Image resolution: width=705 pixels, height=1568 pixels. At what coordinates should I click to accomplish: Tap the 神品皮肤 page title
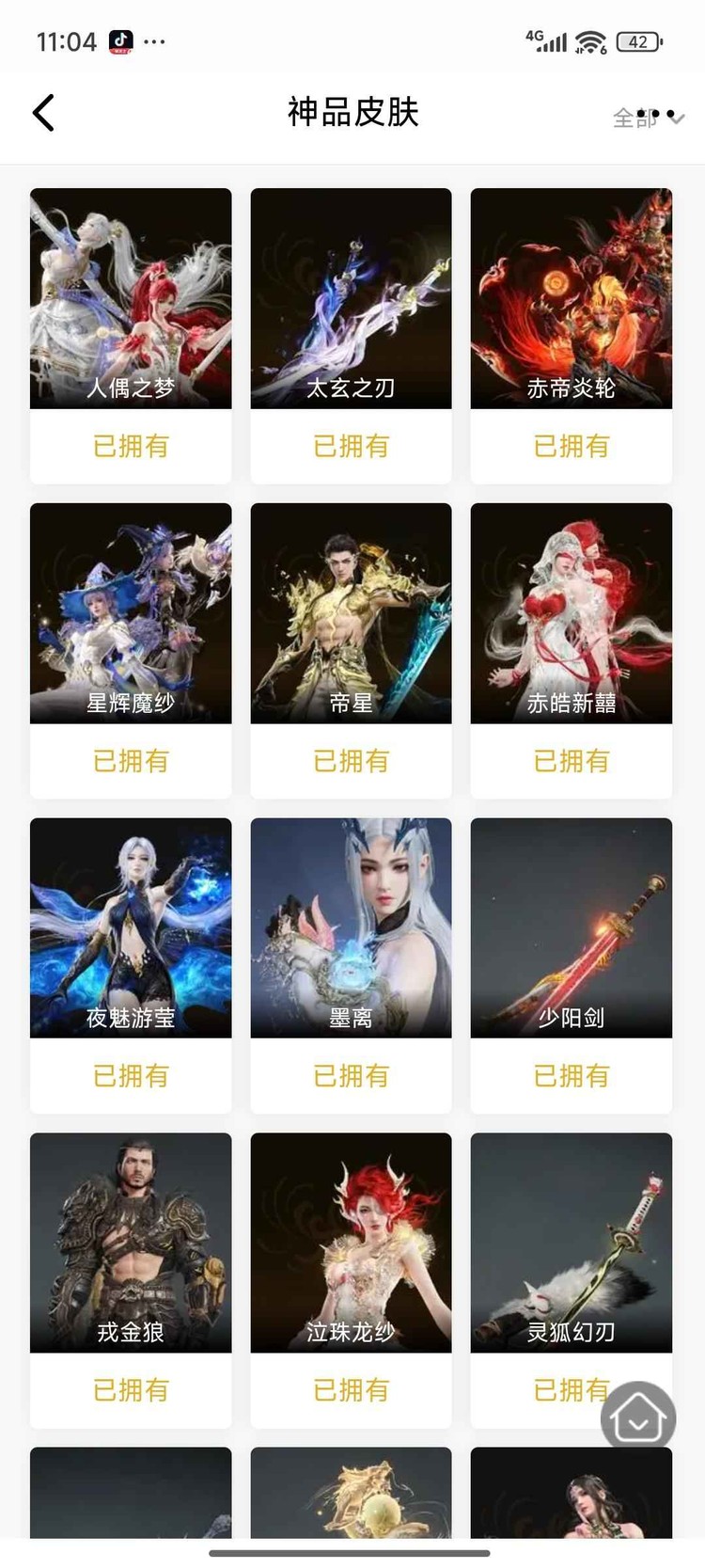tap(352, 112)
